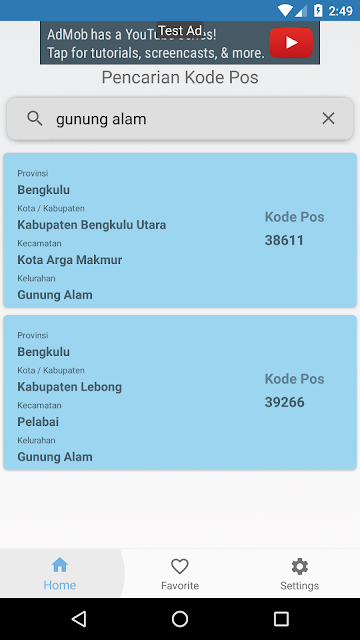The image size is (360, 640).
Task: Open the AdMob YouTube banner ad
Action: pos(180,43)
